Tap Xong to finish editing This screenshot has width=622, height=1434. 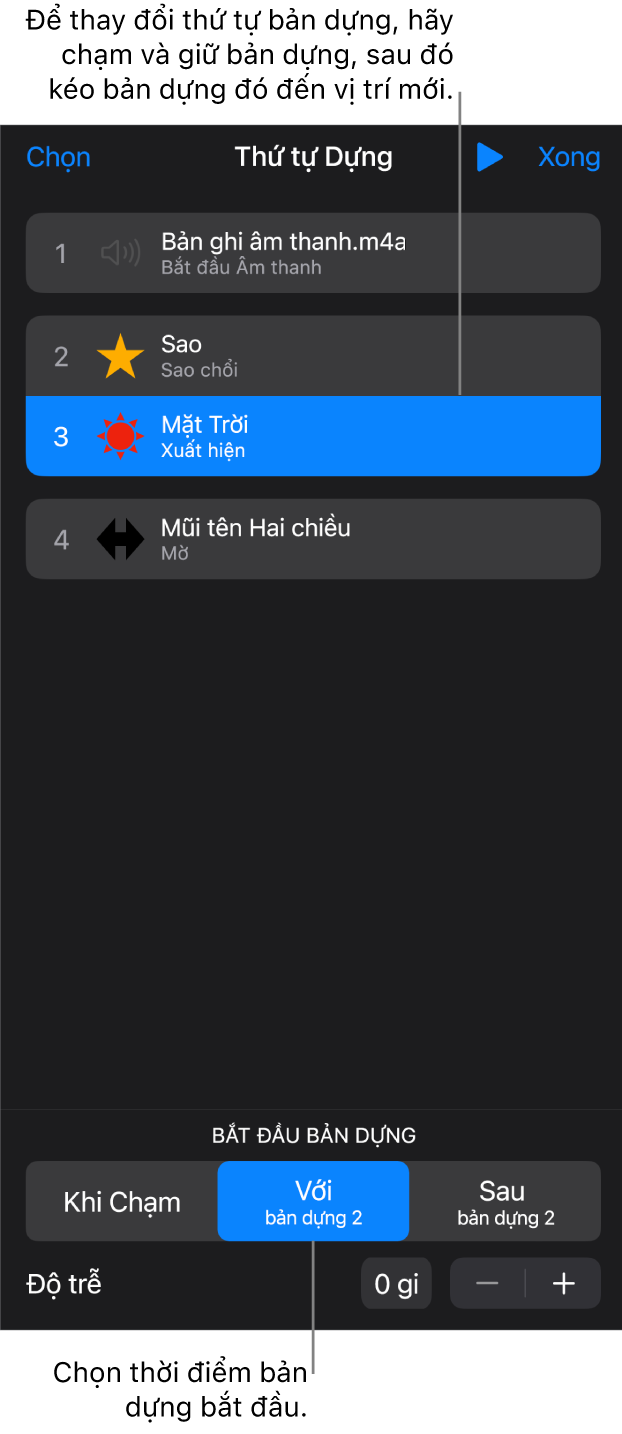568,157
